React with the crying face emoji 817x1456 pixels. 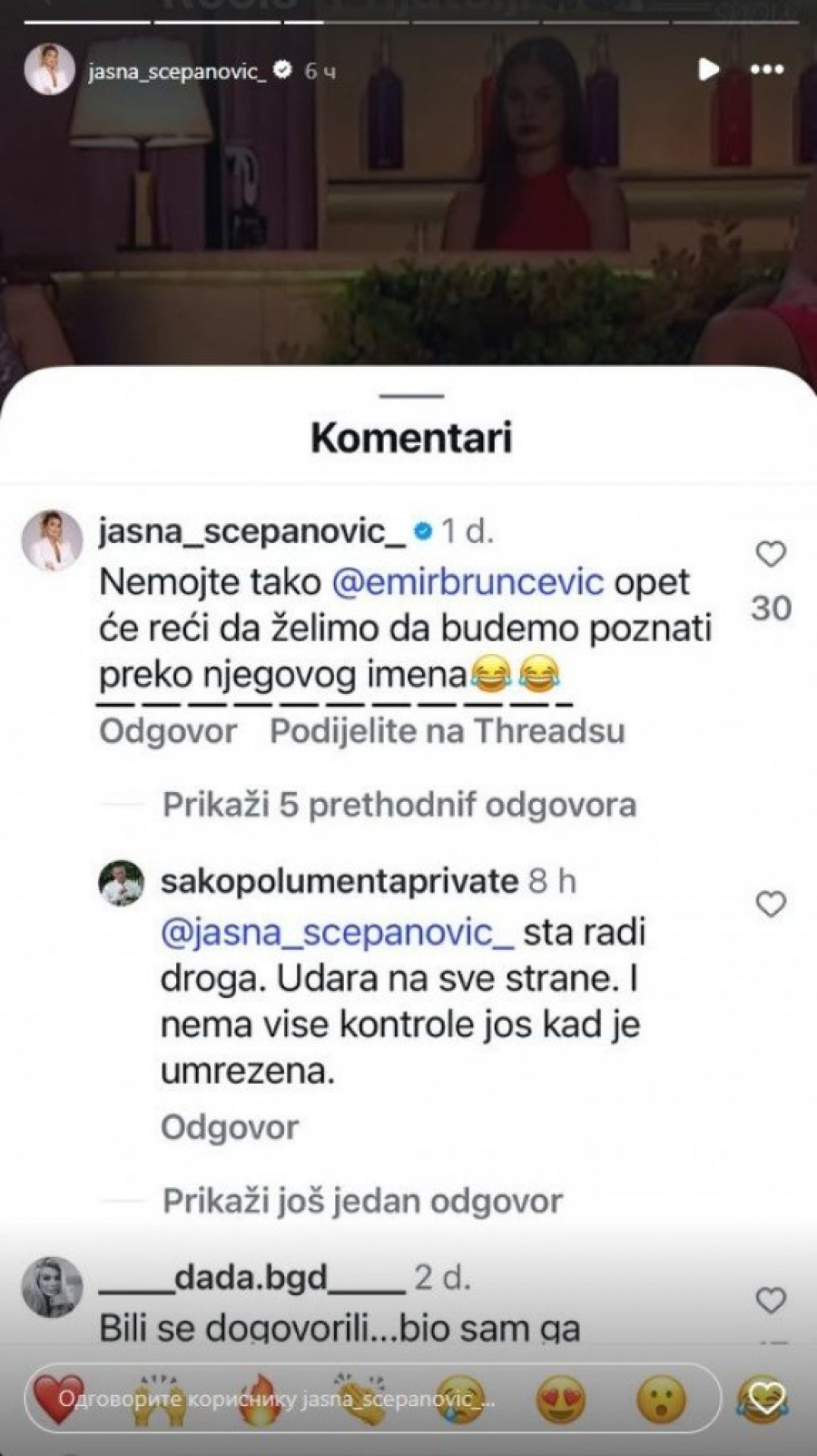(x=461, y=1399)
